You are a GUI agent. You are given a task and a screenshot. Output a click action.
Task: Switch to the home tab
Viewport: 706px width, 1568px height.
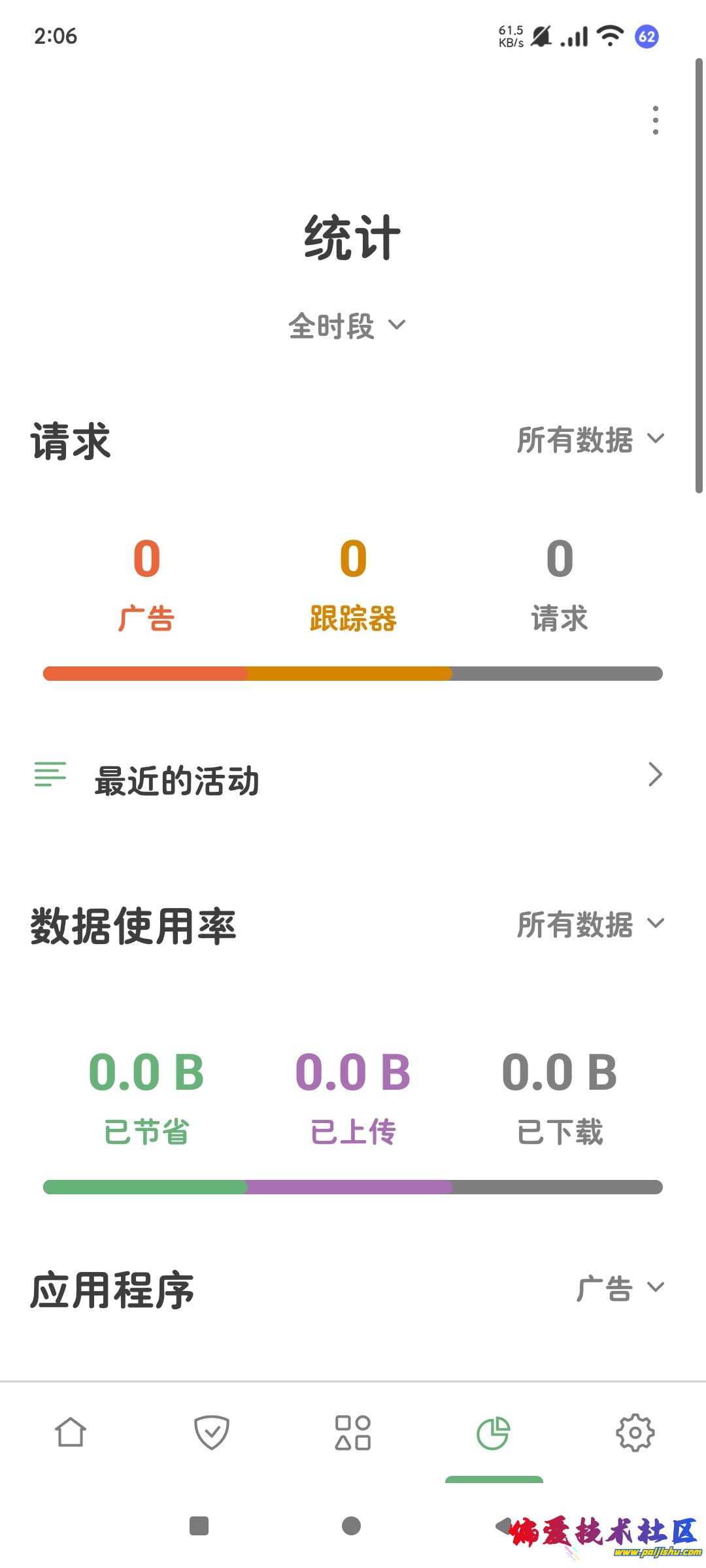click(71, 1432)
